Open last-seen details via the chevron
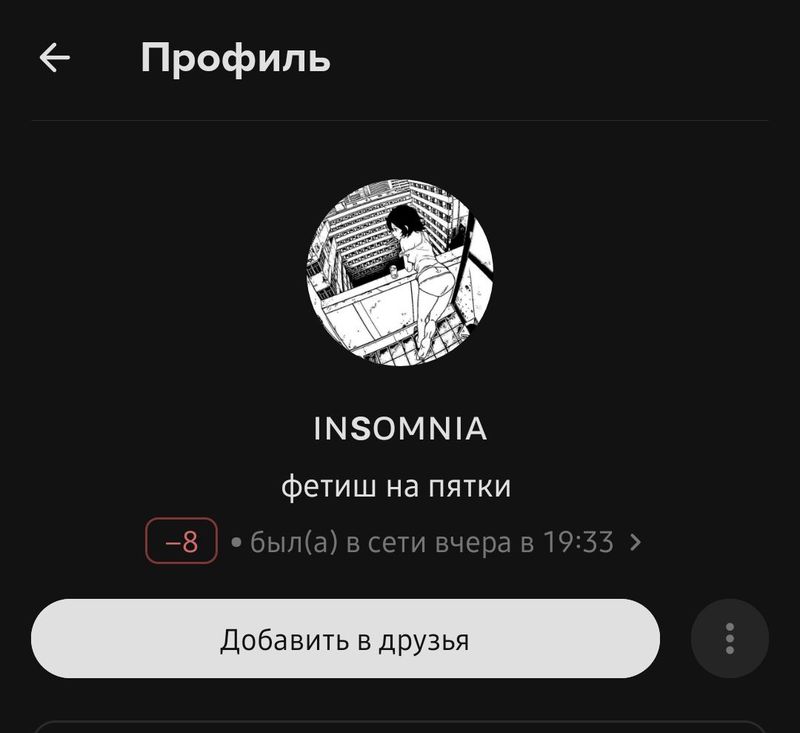This screenshot has height=733, width=800. click(635, 543)
